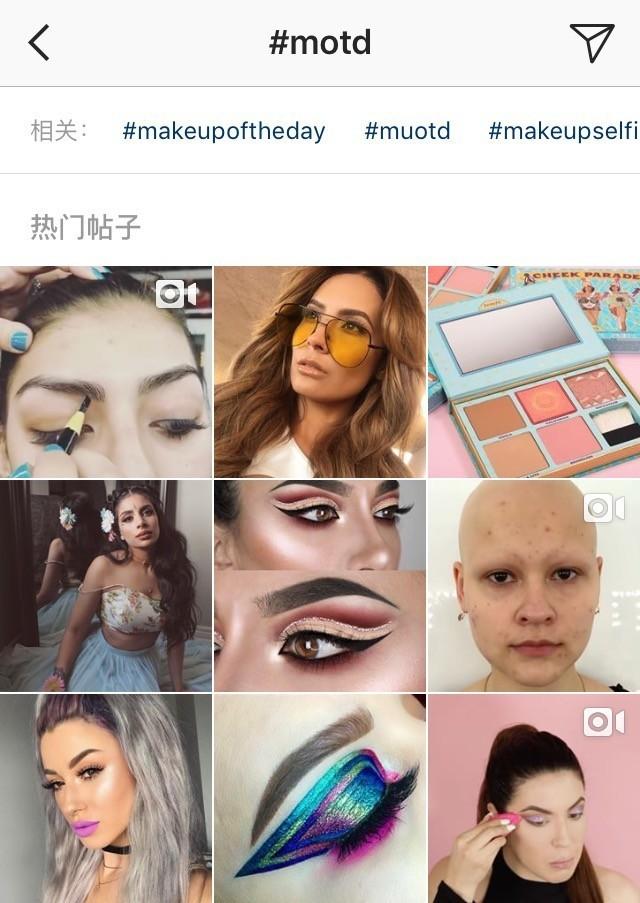
Task: Open the glitter cut crease eye post
Action: [x=320, y=585]
